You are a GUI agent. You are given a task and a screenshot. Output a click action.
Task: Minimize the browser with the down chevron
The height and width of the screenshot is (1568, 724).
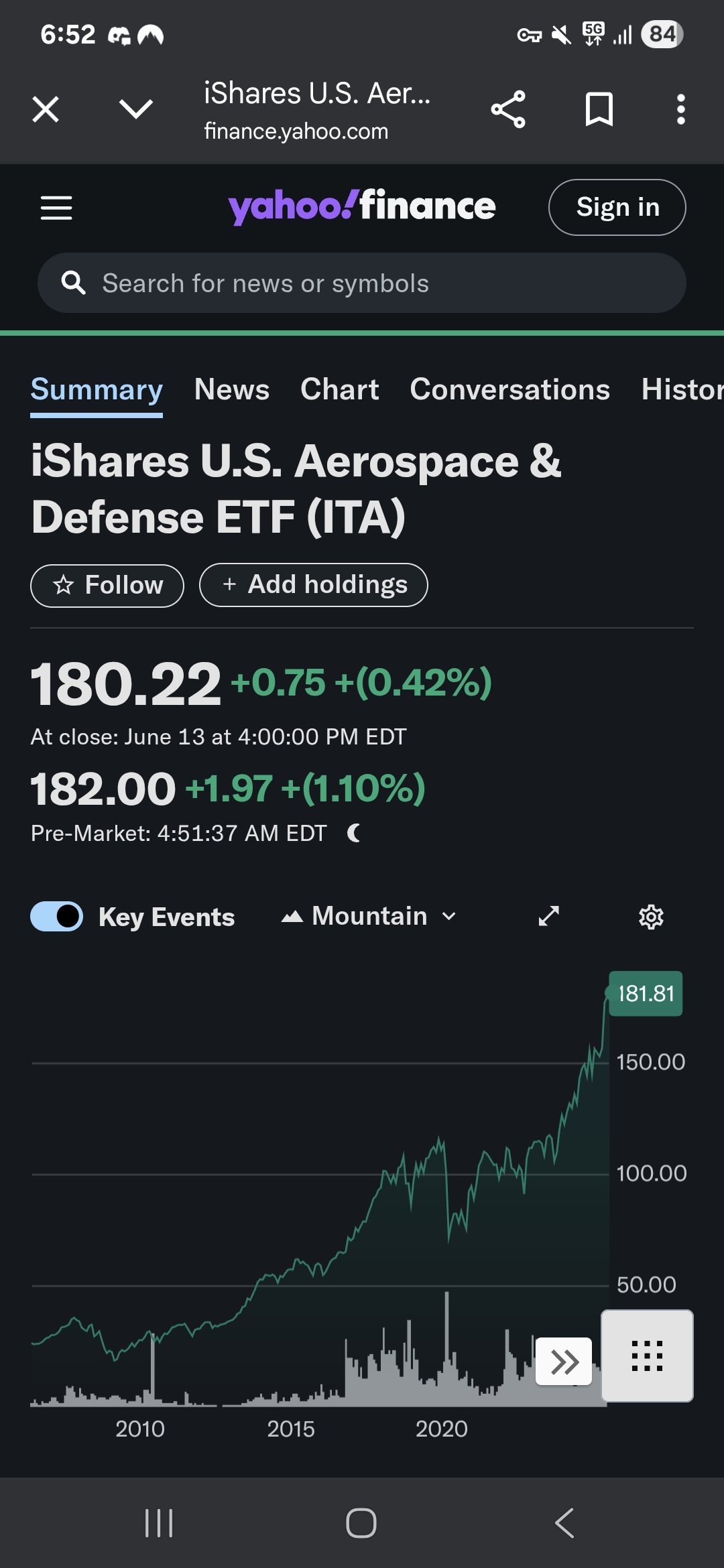[x=136, y=109]
